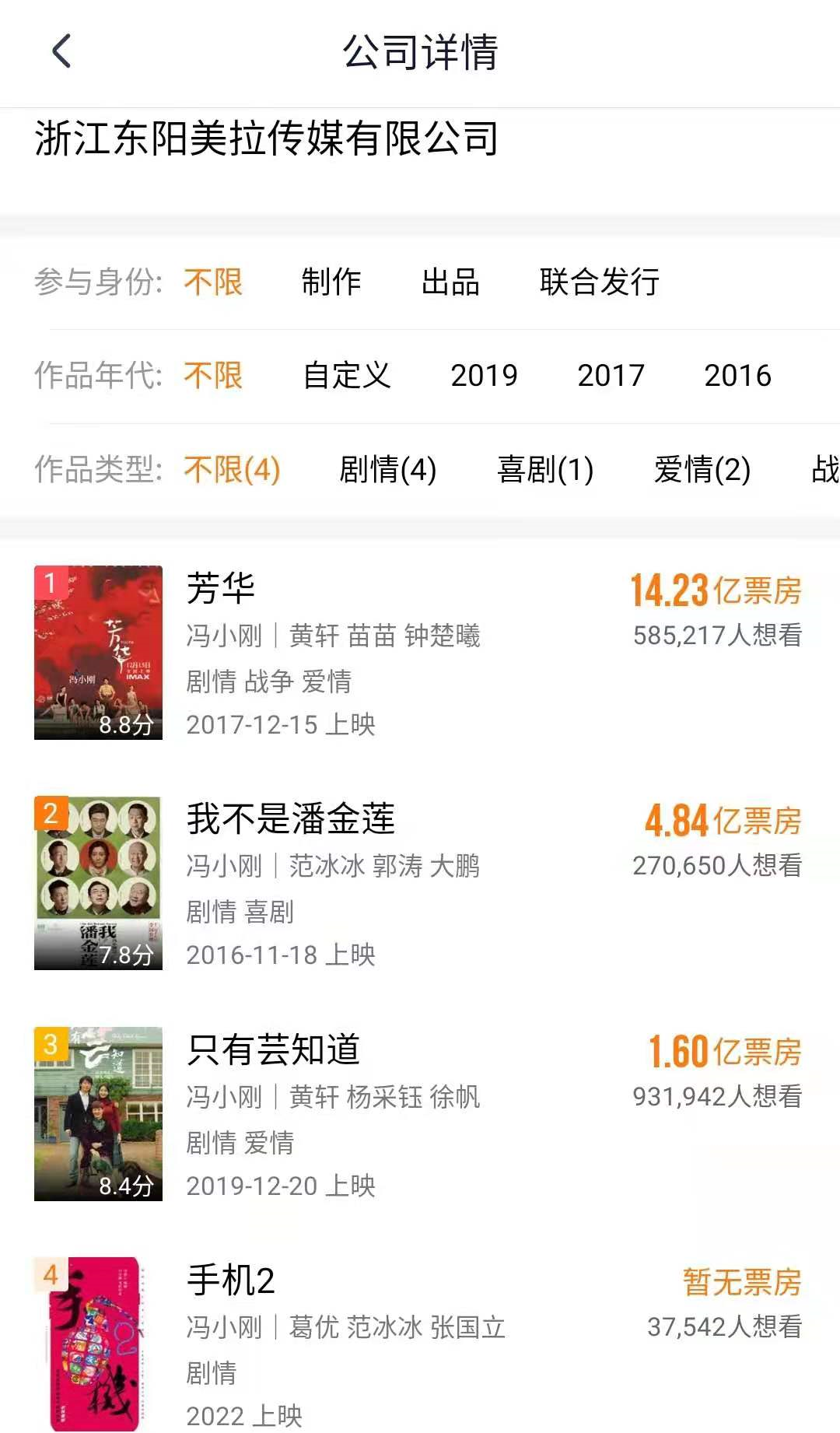Open the movie 芳华

tap(222, 587)
